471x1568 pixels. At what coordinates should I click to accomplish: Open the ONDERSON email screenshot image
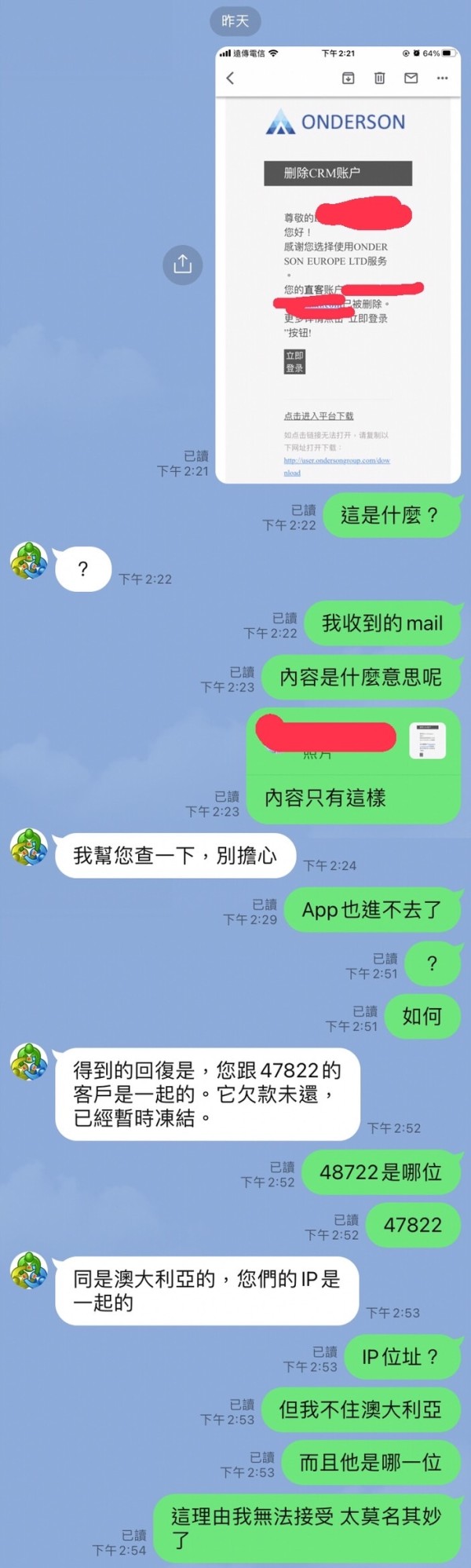pos(338,265)
